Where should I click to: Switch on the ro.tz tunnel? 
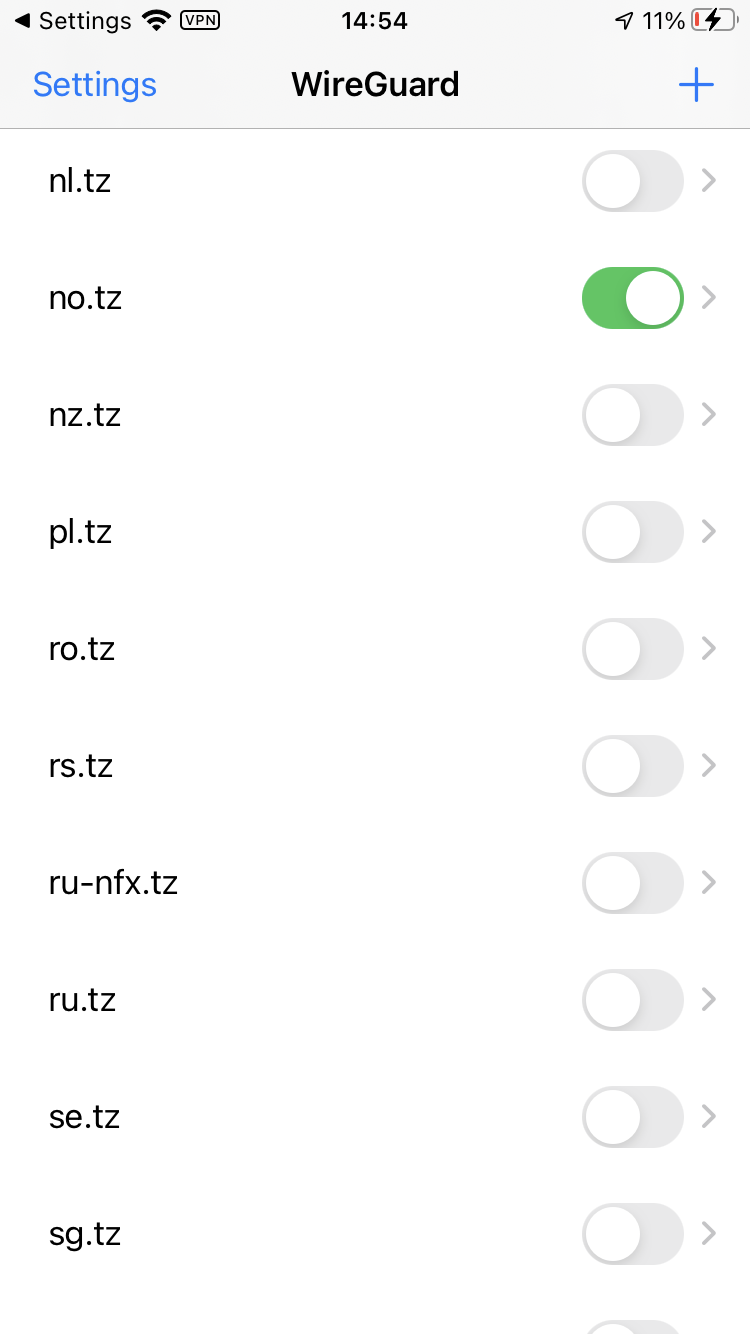(632, 649)
